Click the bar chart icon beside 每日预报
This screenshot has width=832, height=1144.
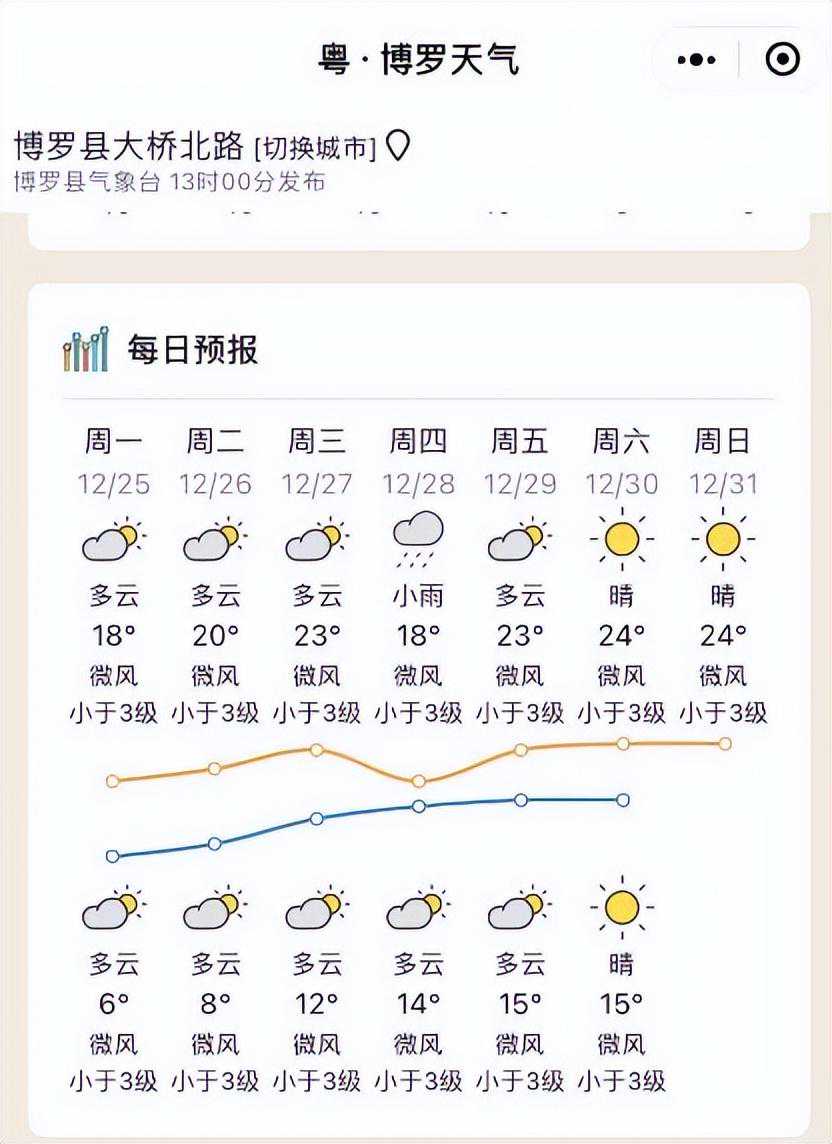pos(85,350)
